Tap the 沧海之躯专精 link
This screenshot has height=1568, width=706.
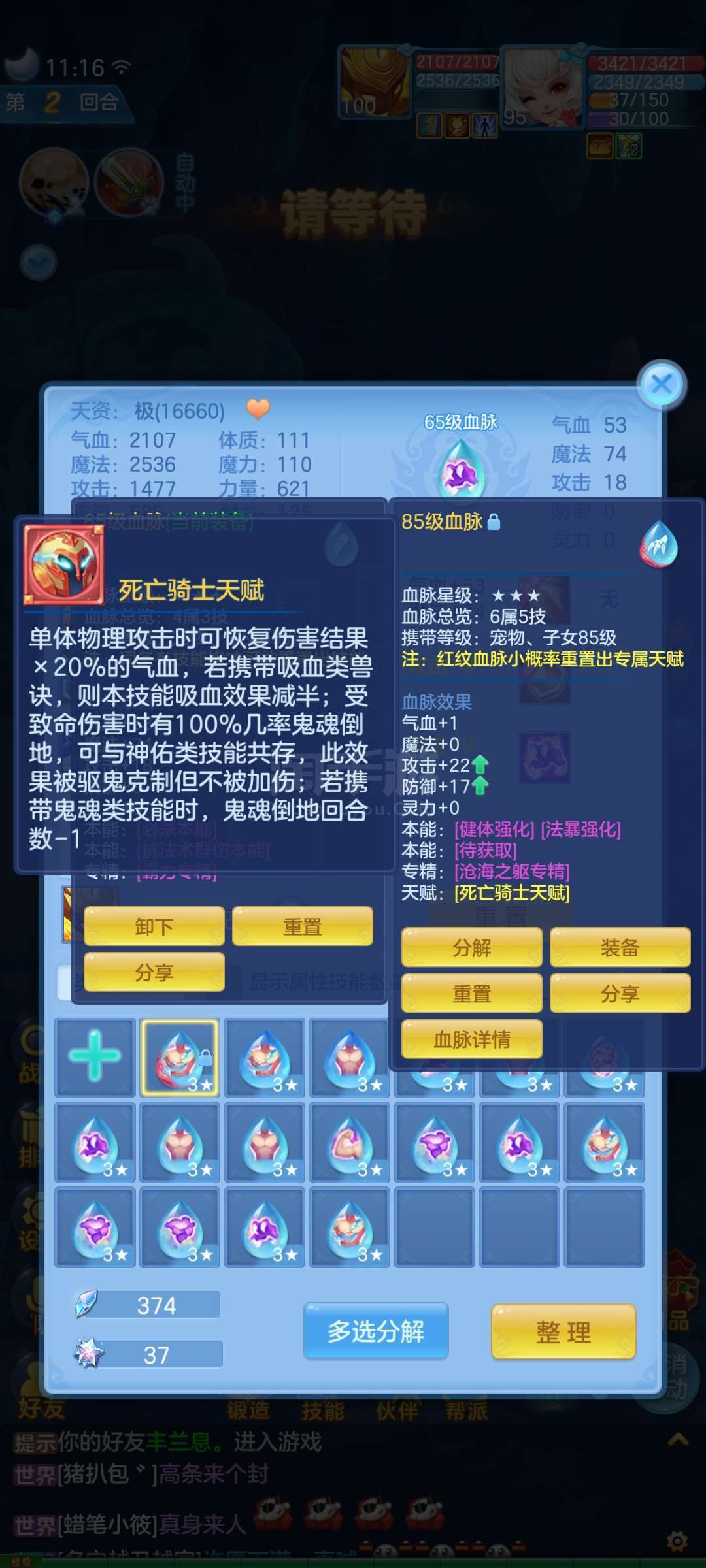tap(512, 872)
